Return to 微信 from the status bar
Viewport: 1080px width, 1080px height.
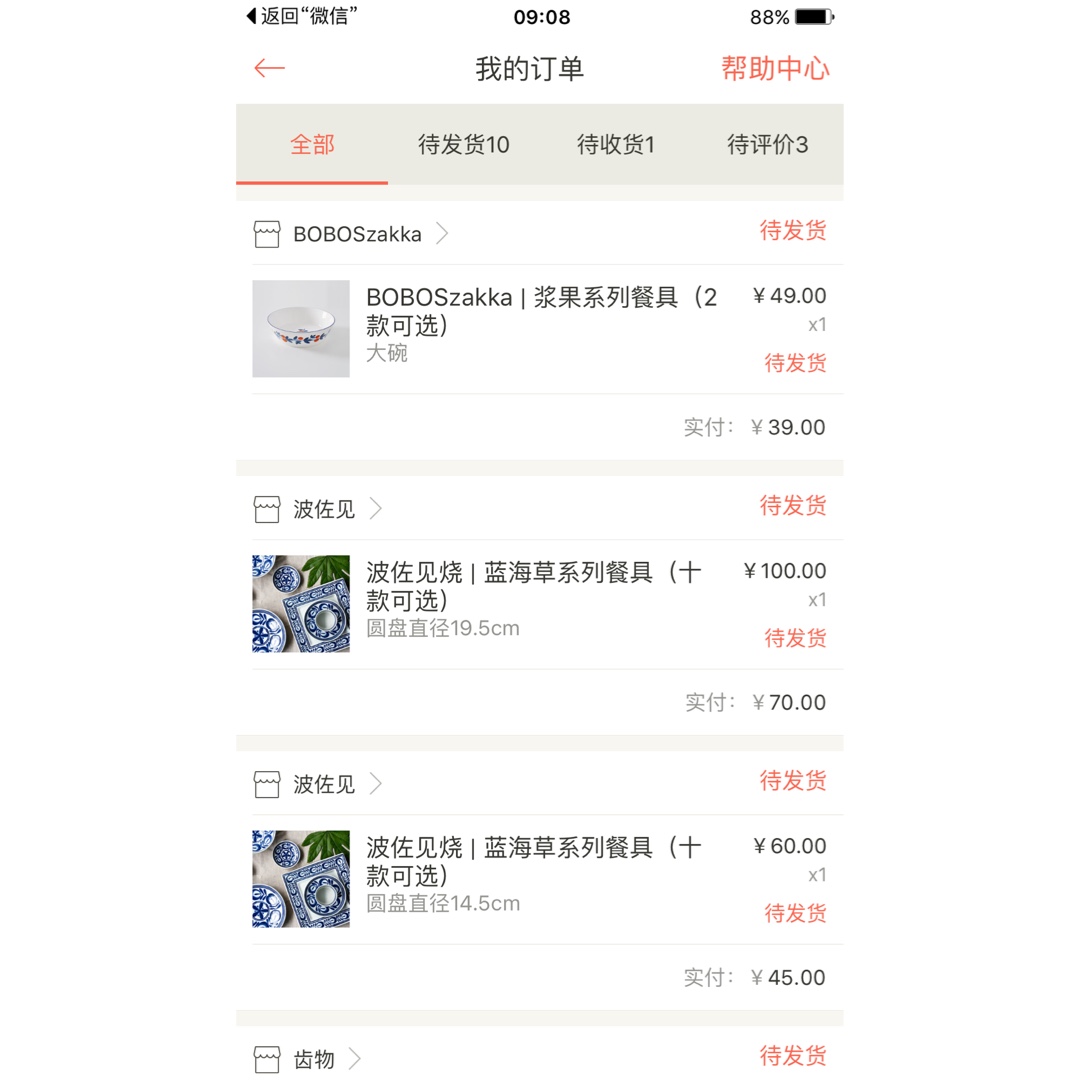tap(302, 17)
